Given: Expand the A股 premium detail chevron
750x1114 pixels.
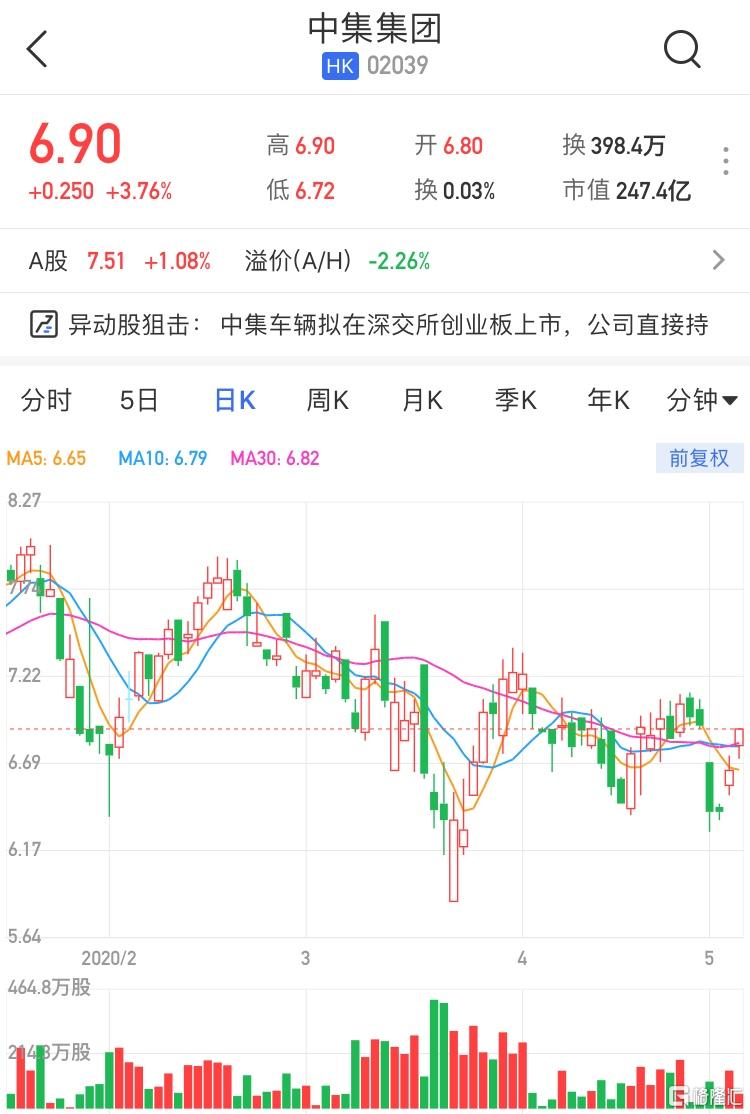Looking at the screenshot, I should click(x=718, y=260).
